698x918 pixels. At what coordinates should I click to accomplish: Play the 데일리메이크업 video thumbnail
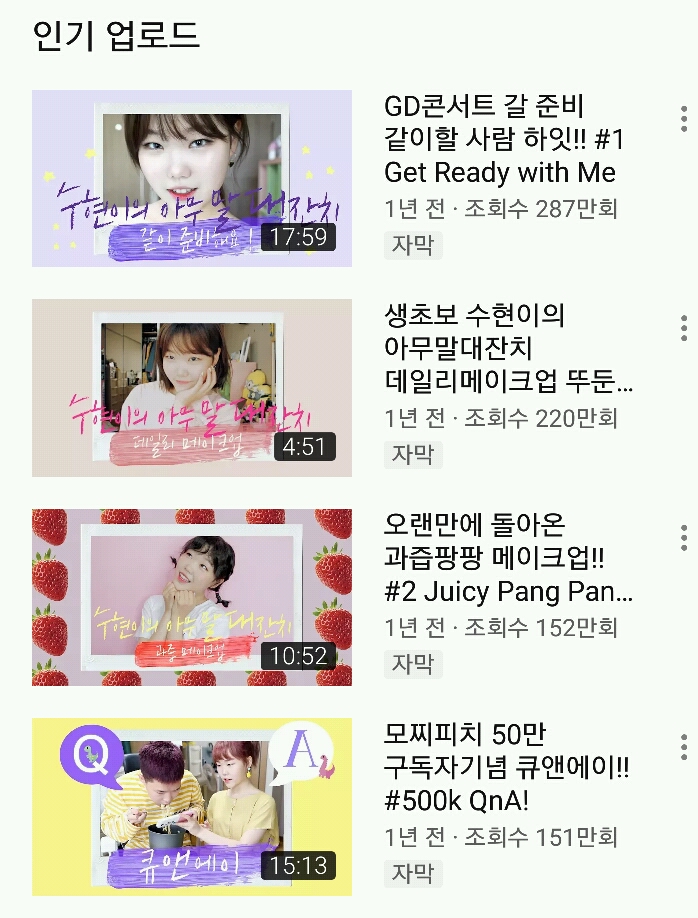click(x=192, y=387)
